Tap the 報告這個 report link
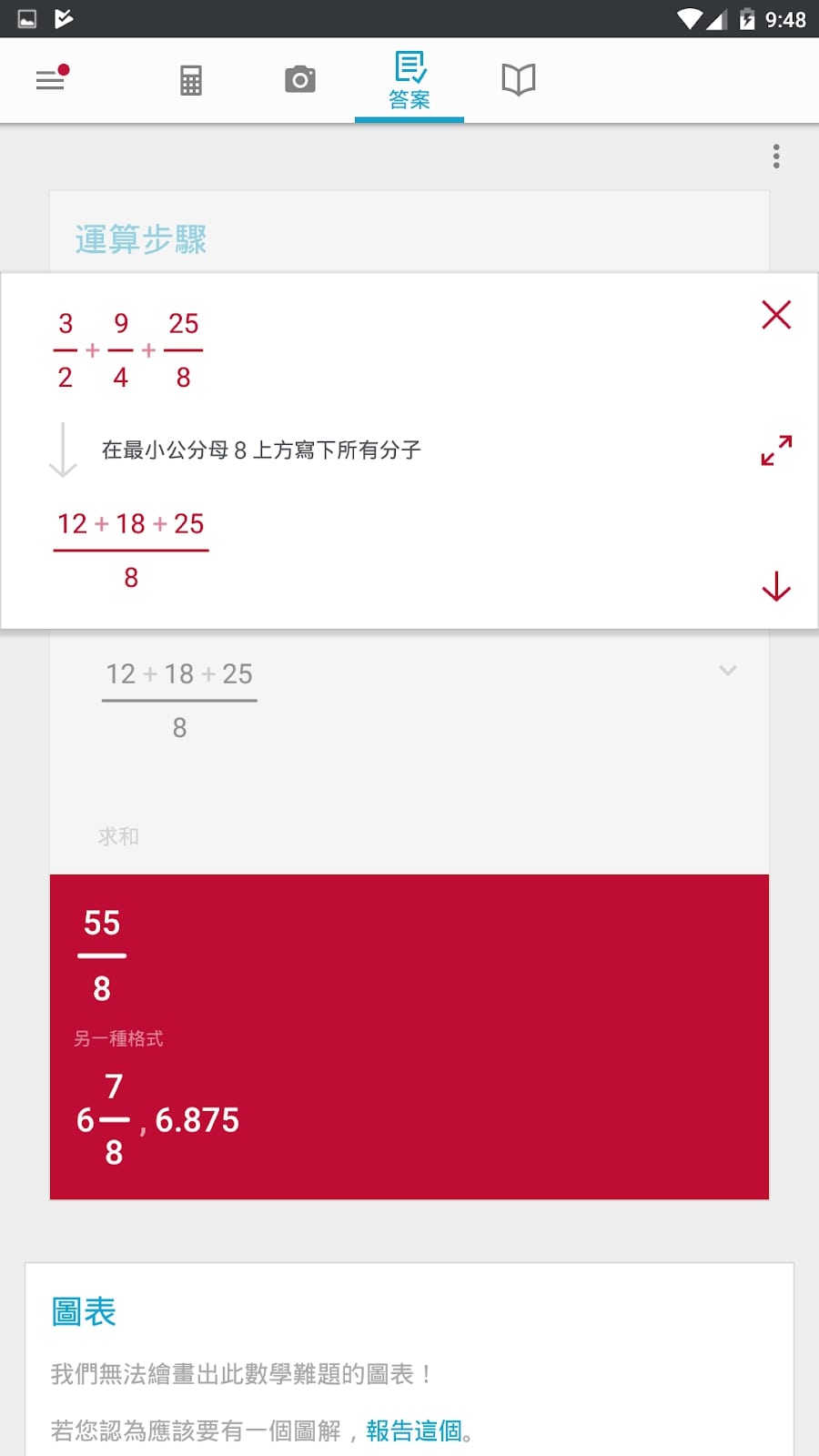The width and height of the screenshot is (819, 1456). [x=414, y=1431]
